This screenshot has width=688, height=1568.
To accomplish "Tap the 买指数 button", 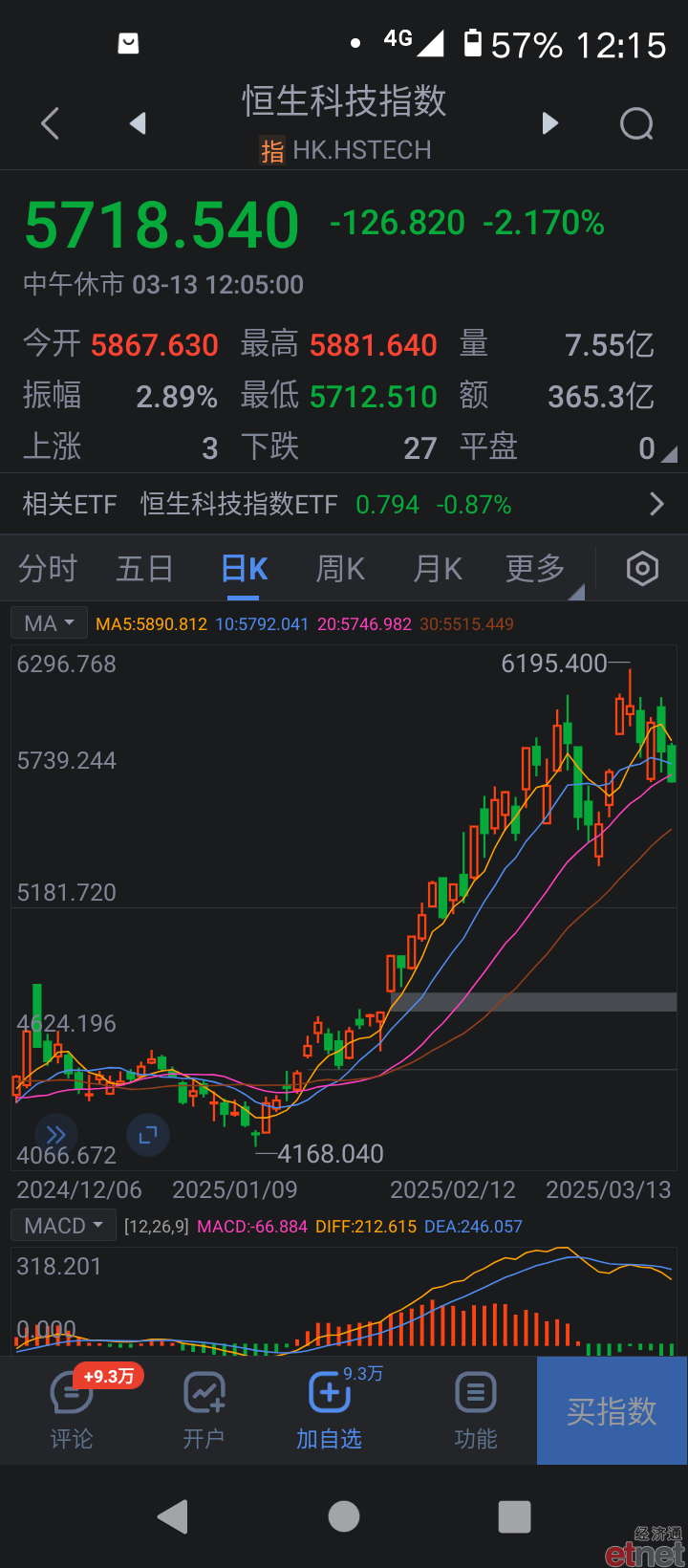I will (x=612, y=1410).
